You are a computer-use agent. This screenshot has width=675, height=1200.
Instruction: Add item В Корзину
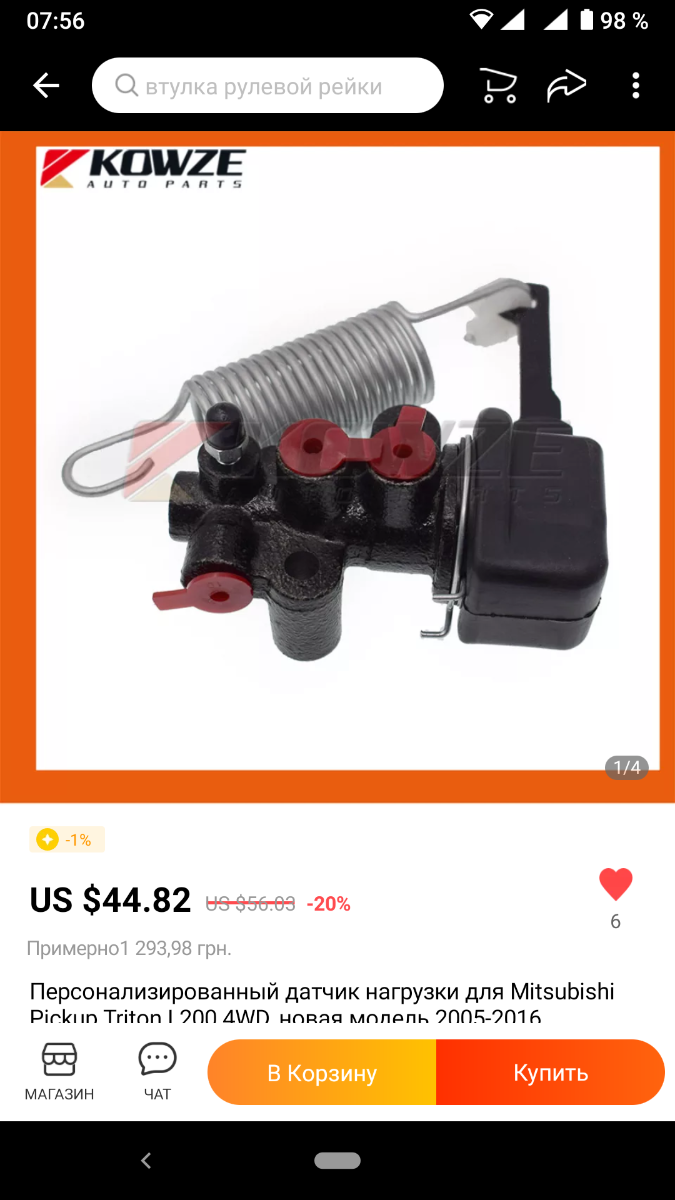coord(322,1073)
